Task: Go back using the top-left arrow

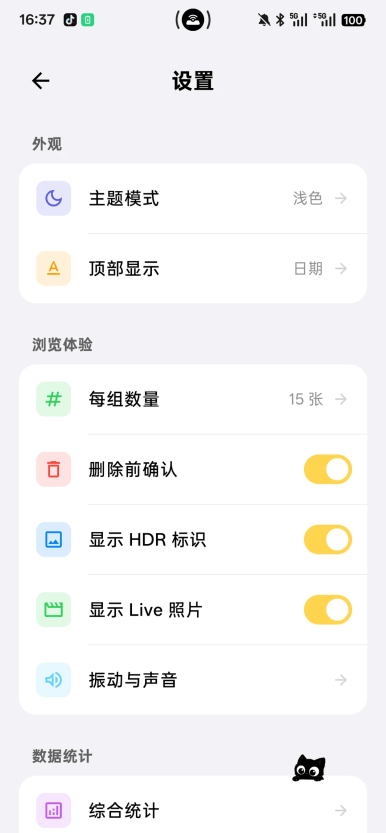Action: [x=40, y=81]
